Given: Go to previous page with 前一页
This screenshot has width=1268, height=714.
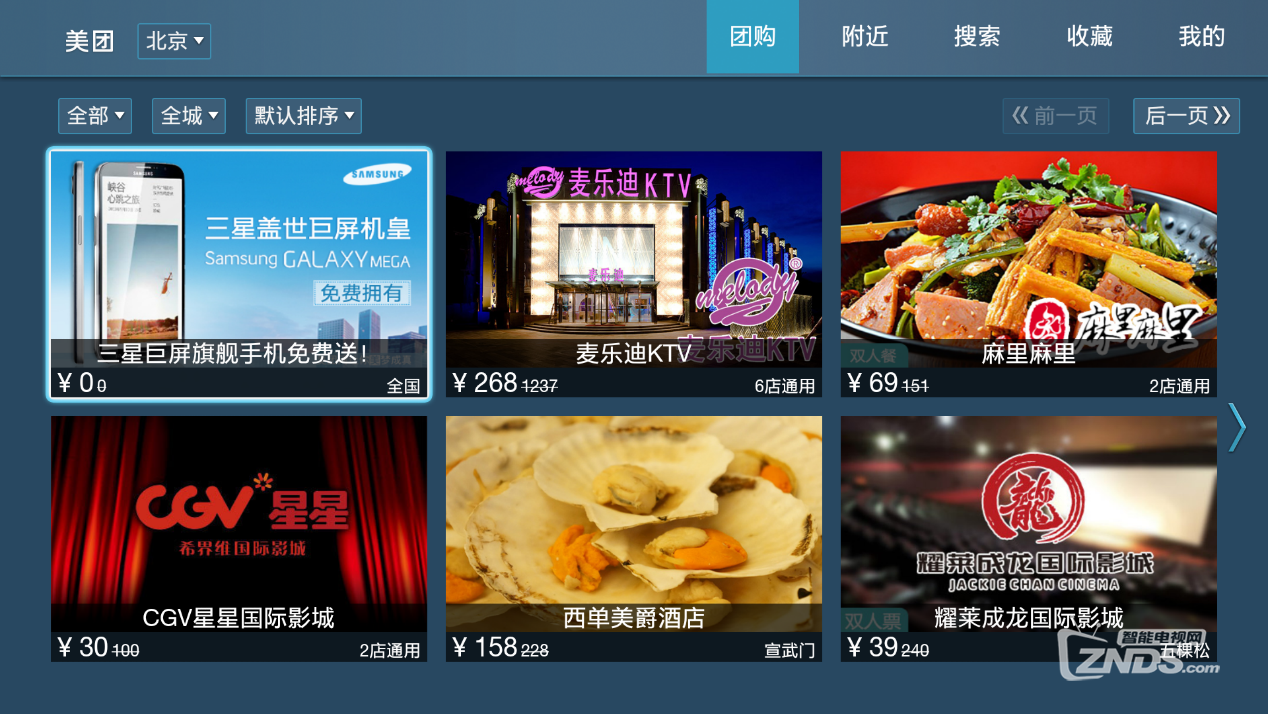Looking at the screenshot, I should click(1055, 116).
